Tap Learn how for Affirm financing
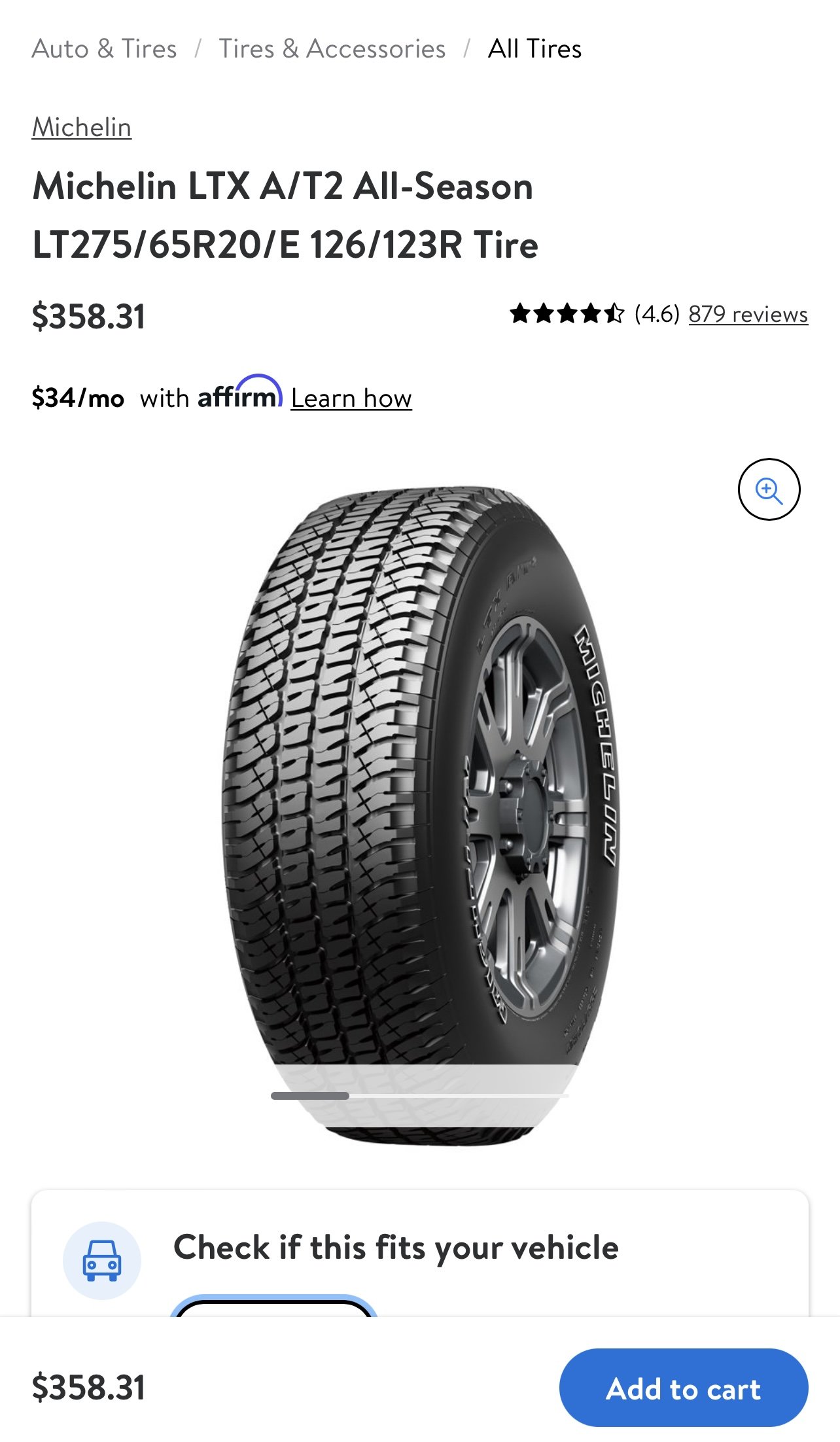Viewport: 840px width, 1442px height. 351,398
